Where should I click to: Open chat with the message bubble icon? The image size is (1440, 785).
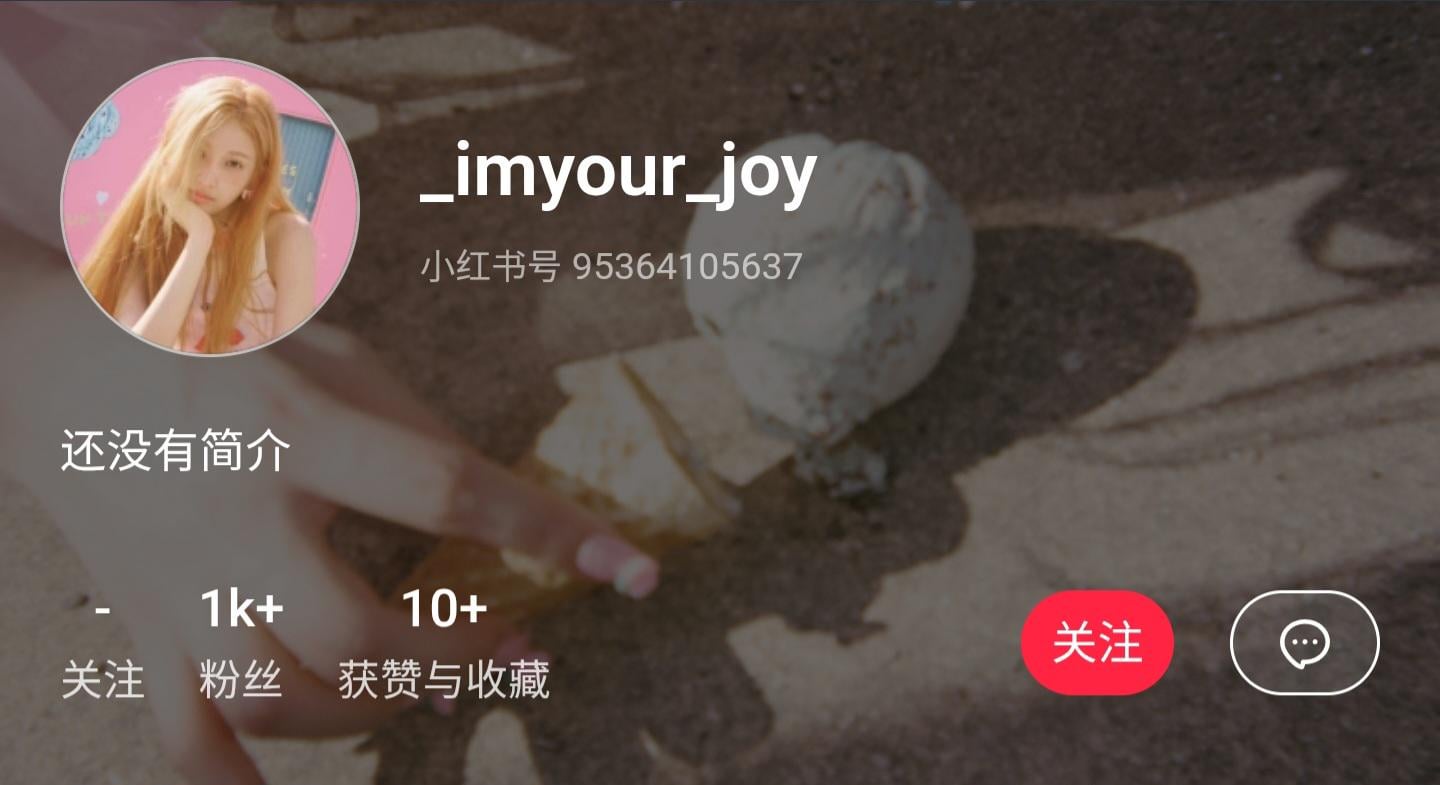coord(1304,643)
